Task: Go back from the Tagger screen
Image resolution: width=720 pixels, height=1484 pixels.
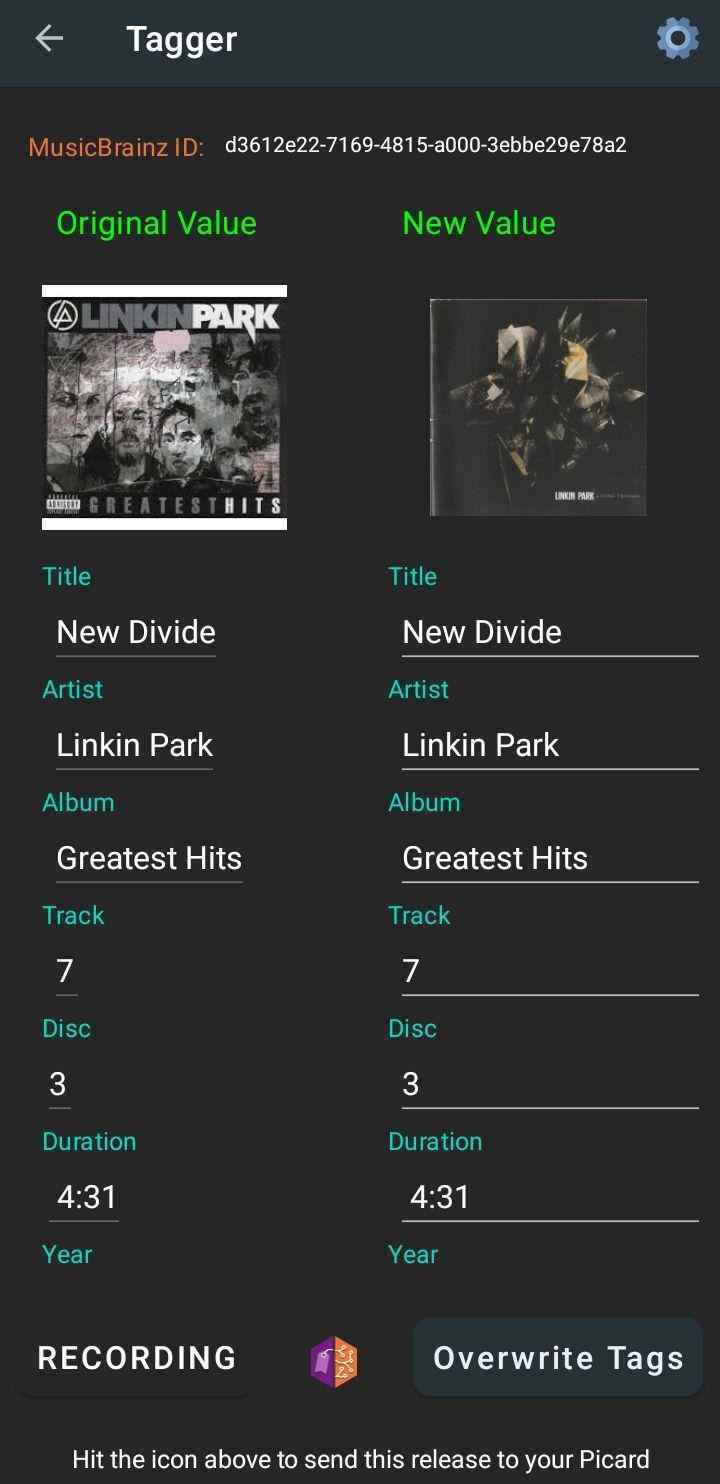Action: [48, 39]
